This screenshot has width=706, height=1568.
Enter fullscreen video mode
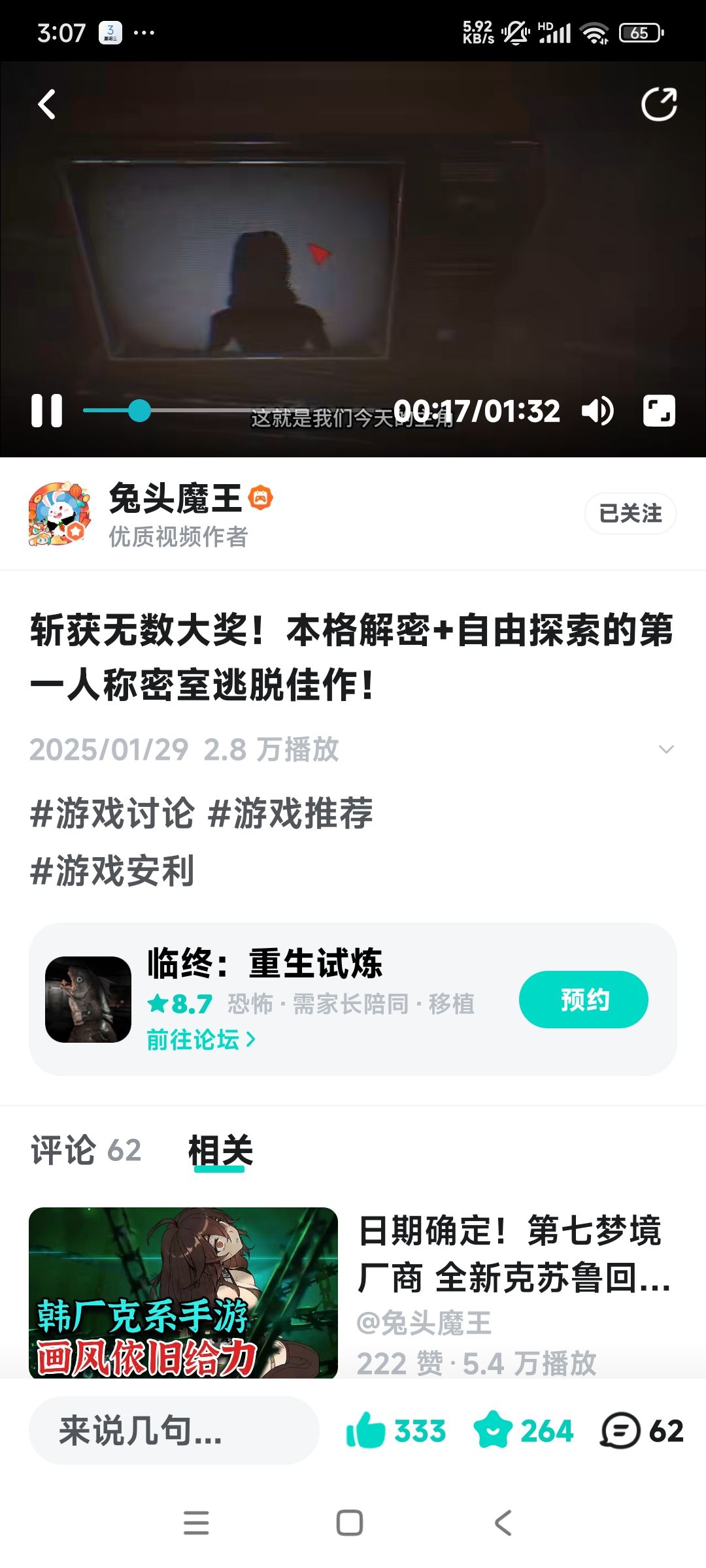pos(659,411)
